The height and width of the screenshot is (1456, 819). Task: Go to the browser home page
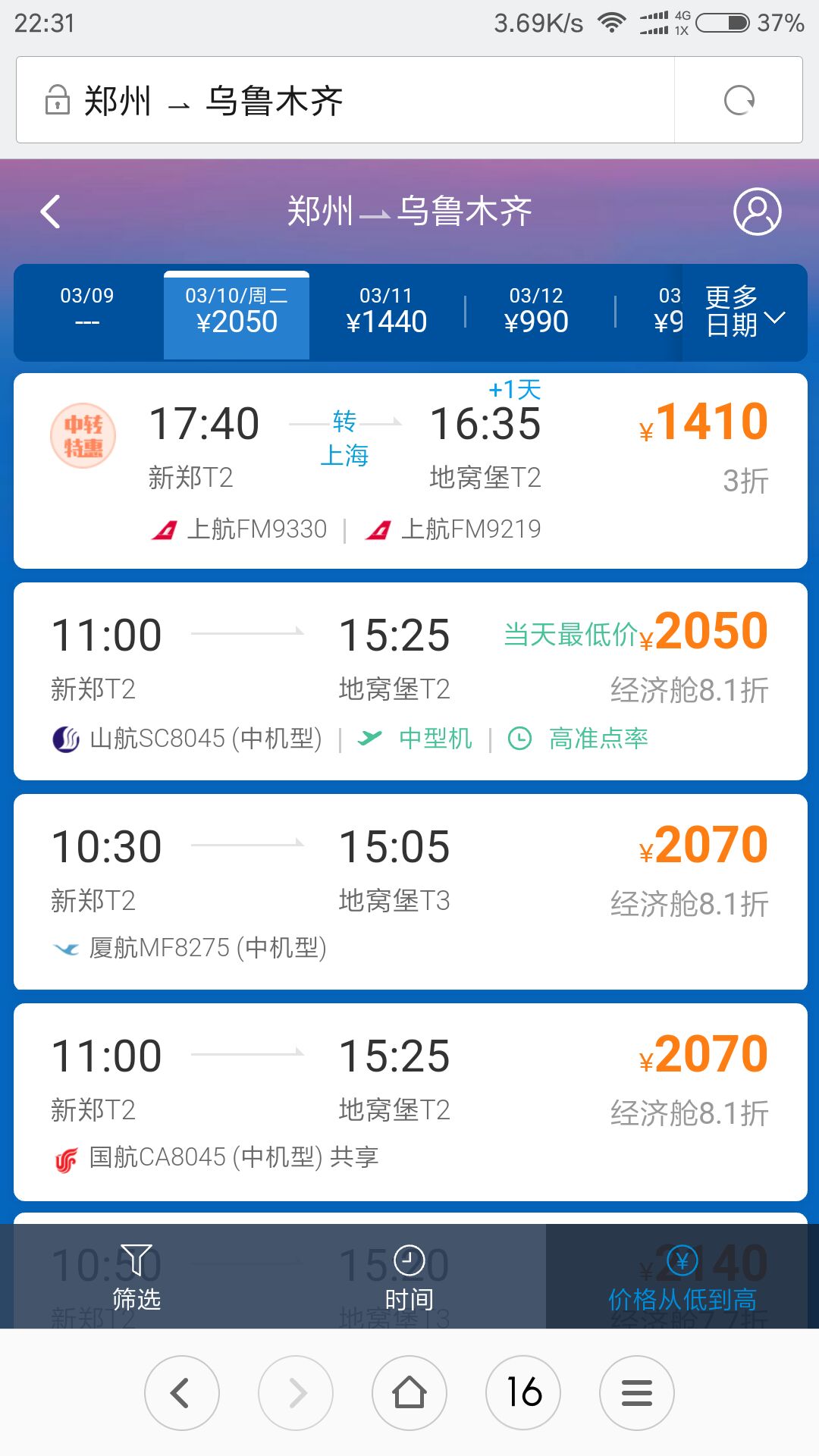pos(409,1393)
